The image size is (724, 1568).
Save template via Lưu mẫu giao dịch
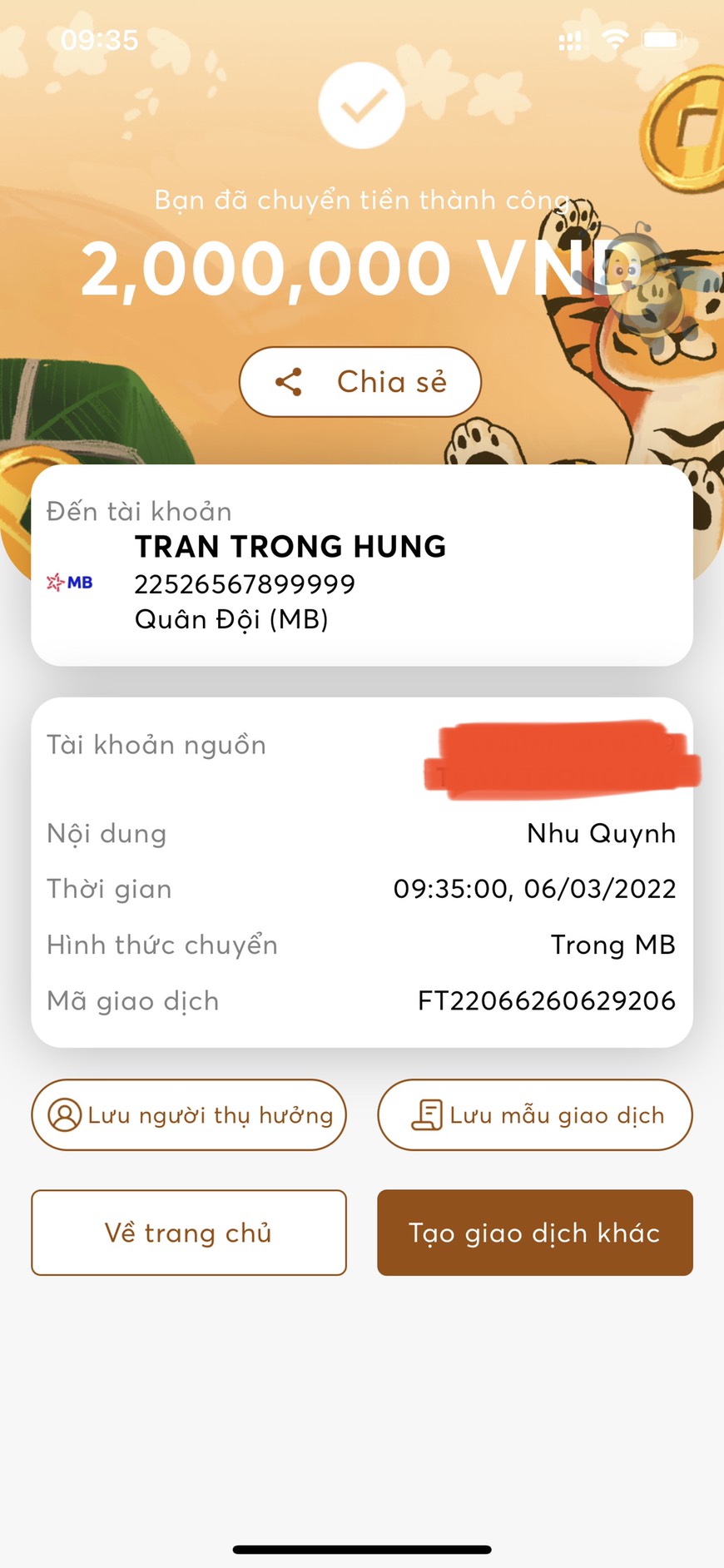(535, 1115)
